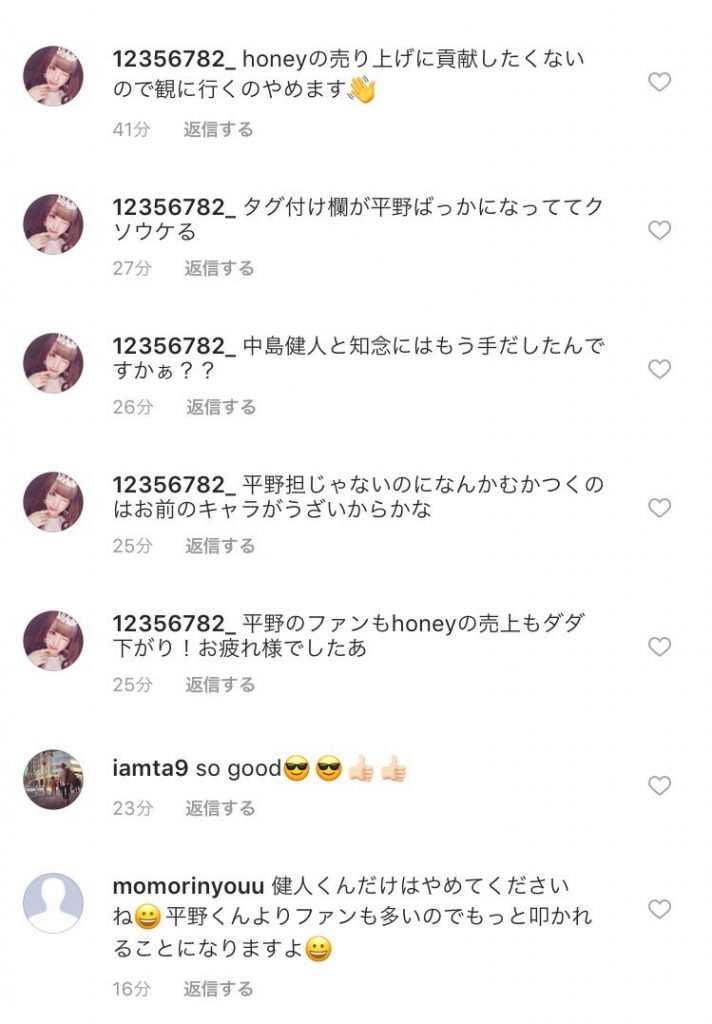The width and height of the screenshot is (712, 1024).
Task: Reply to iamta9's so good comment
Action: [219, 808]
